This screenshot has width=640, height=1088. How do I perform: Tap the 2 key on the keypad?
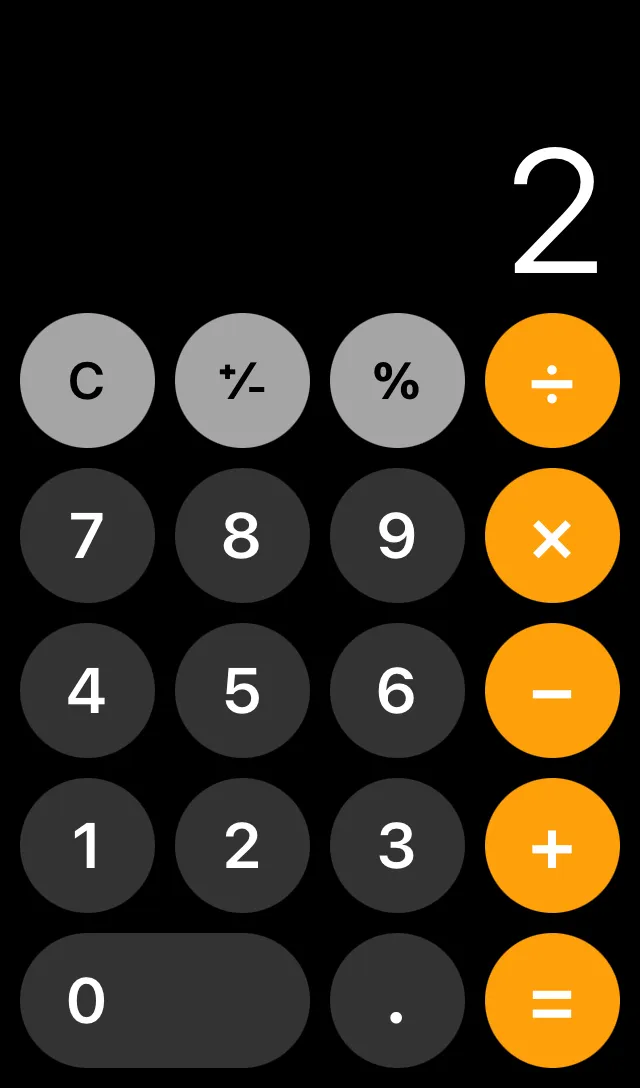242,845
